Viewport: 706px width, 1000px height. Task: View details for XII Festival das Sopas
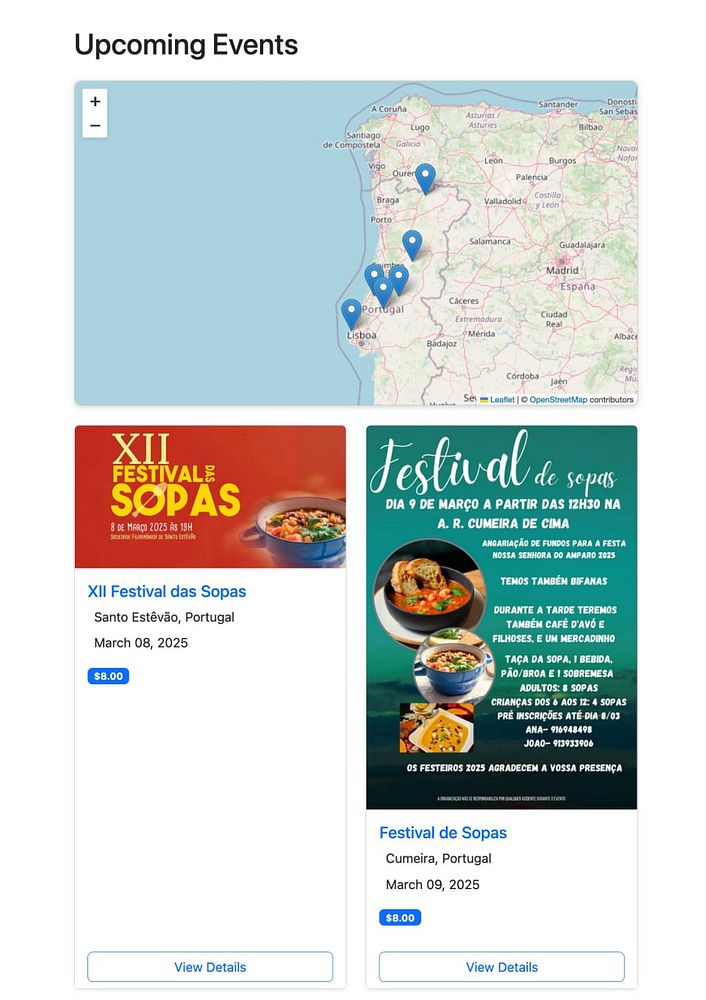click(x=210, y=967)
